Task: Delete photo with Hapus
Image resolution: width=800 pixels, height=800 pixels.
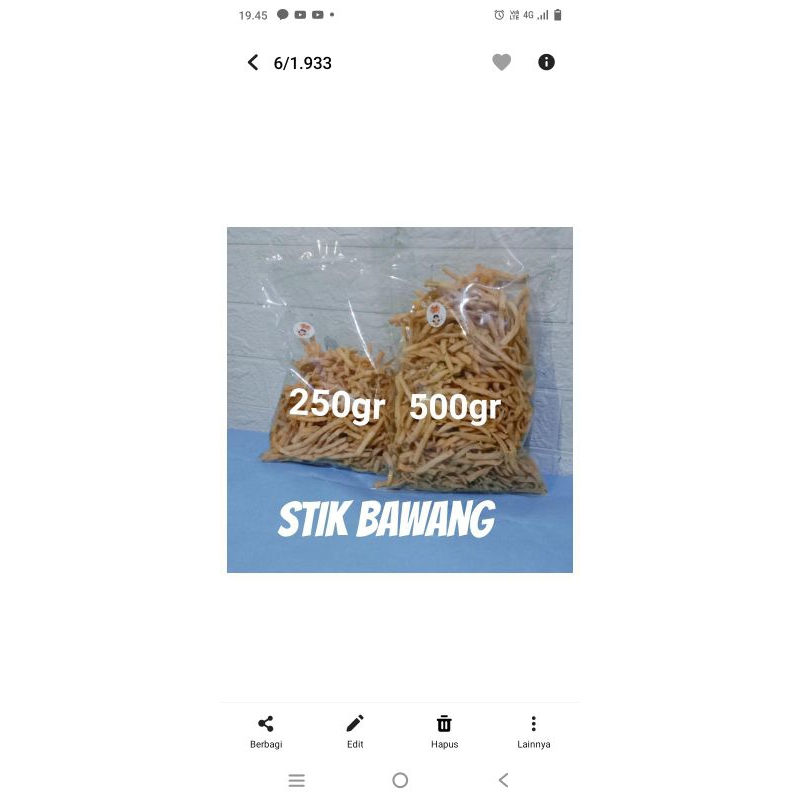Action: 444,732
